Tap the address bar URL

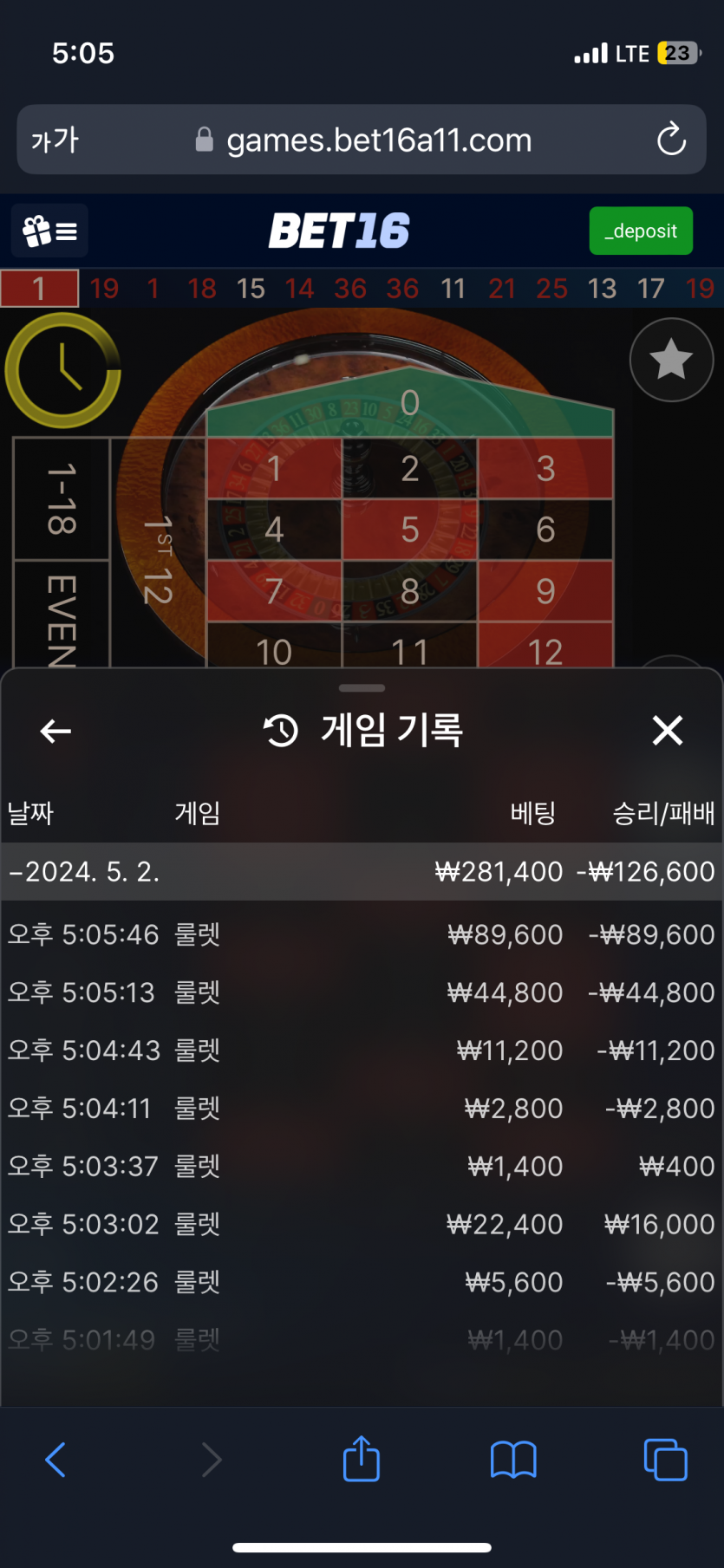378,140
